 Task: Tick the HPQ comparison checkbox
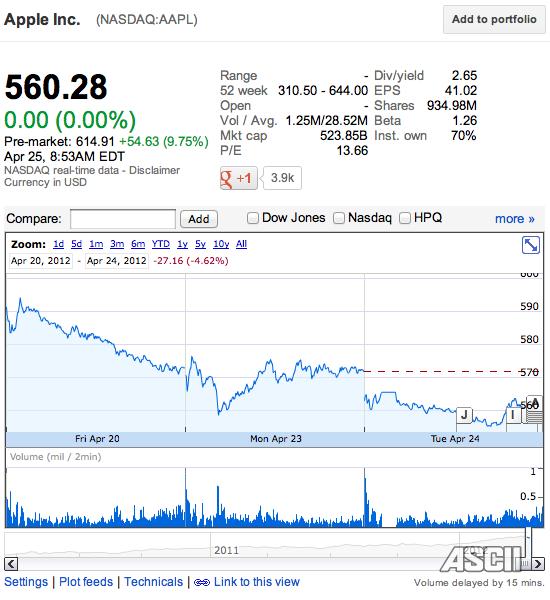pyautogui.click(x=405, y=218)
